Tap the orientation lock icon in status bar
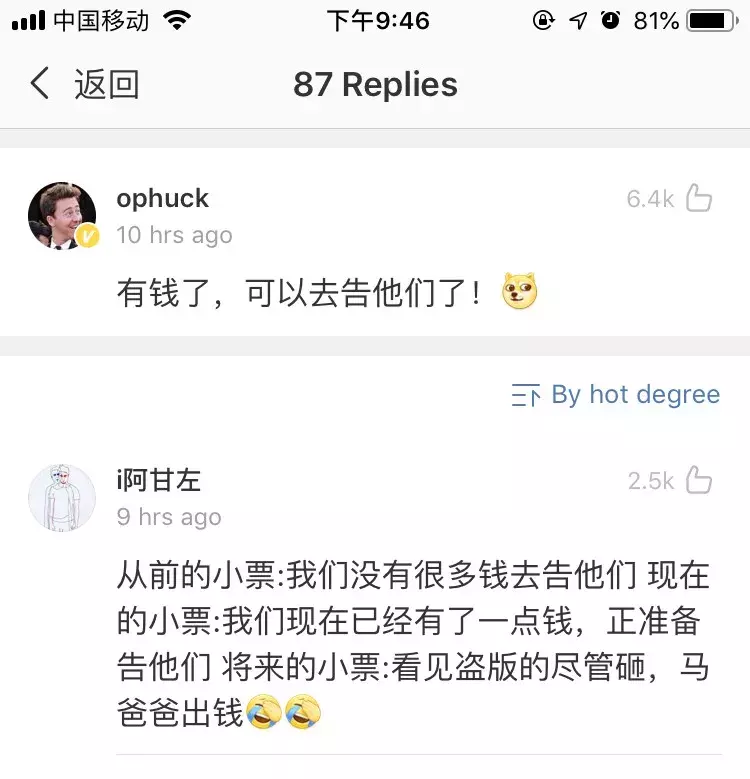750x779 pixels. [541, 19]
